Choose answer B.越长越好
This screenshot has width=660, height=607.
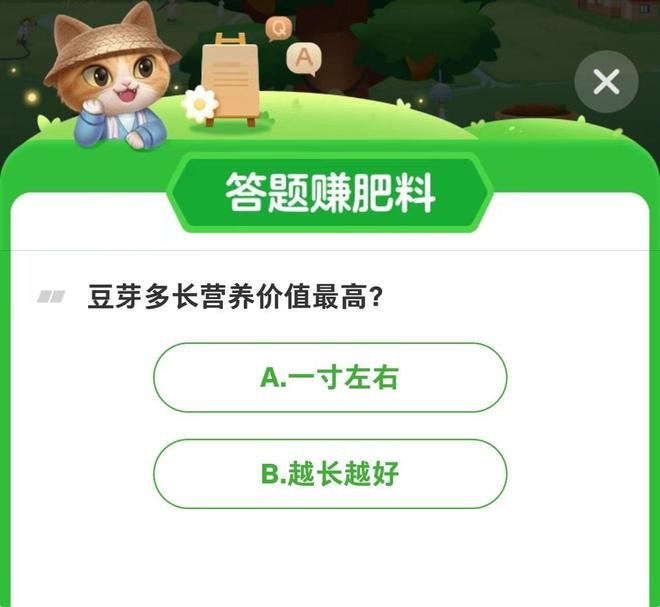click(330, 474)
